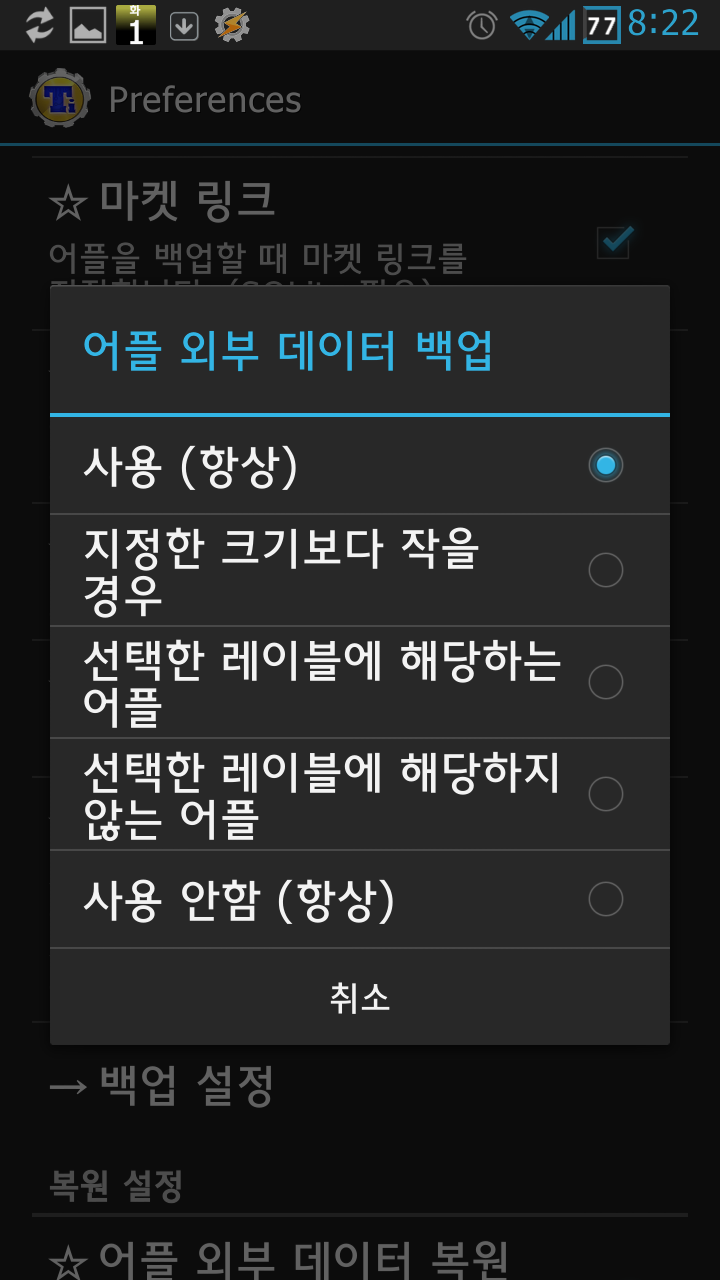The image size is (720, 1280).
Task: Select 선택한 레이블에 해당하는 어플
Action: (x=358, y=682)
